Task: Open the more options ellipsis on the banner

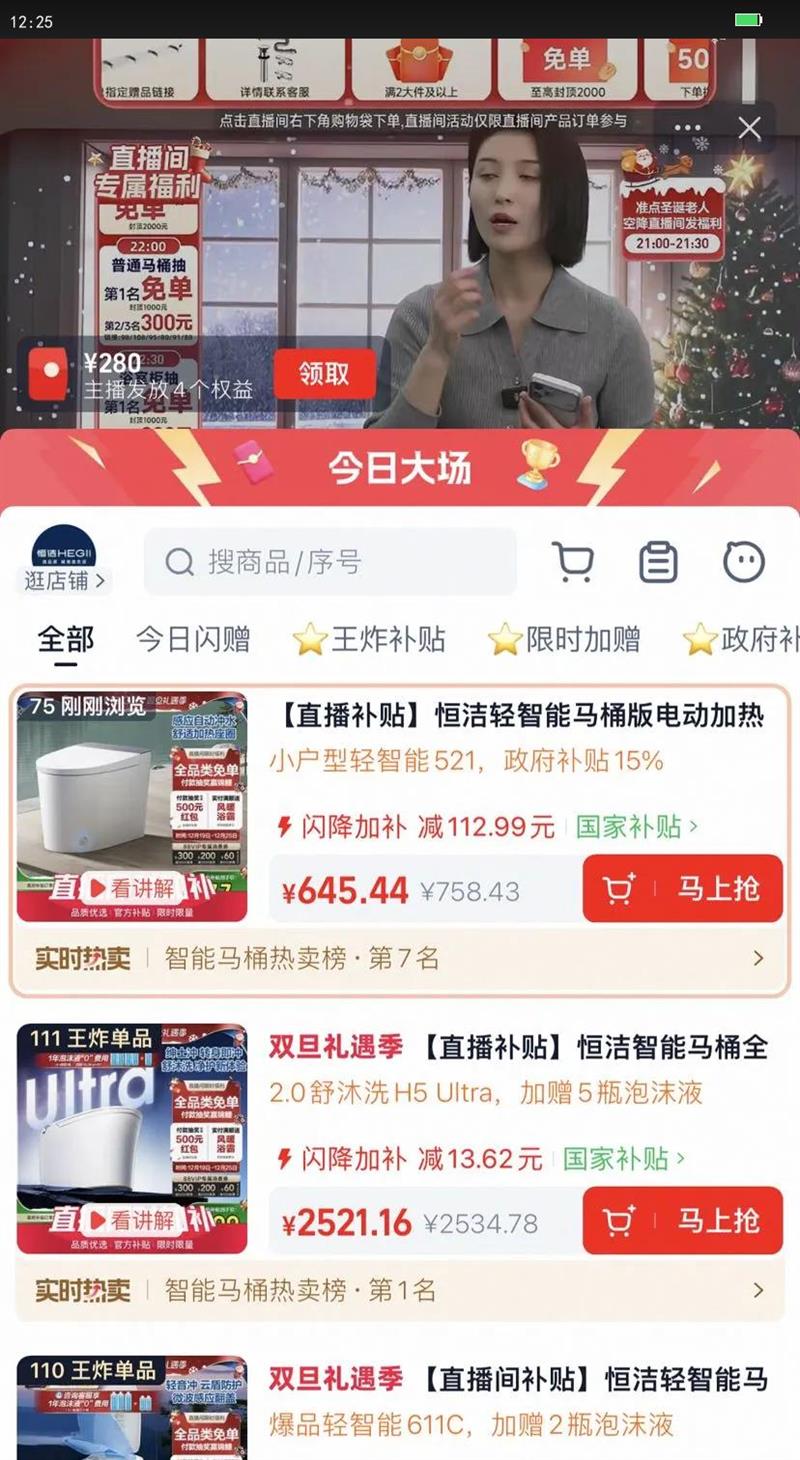Action: [x=686, y=128]
